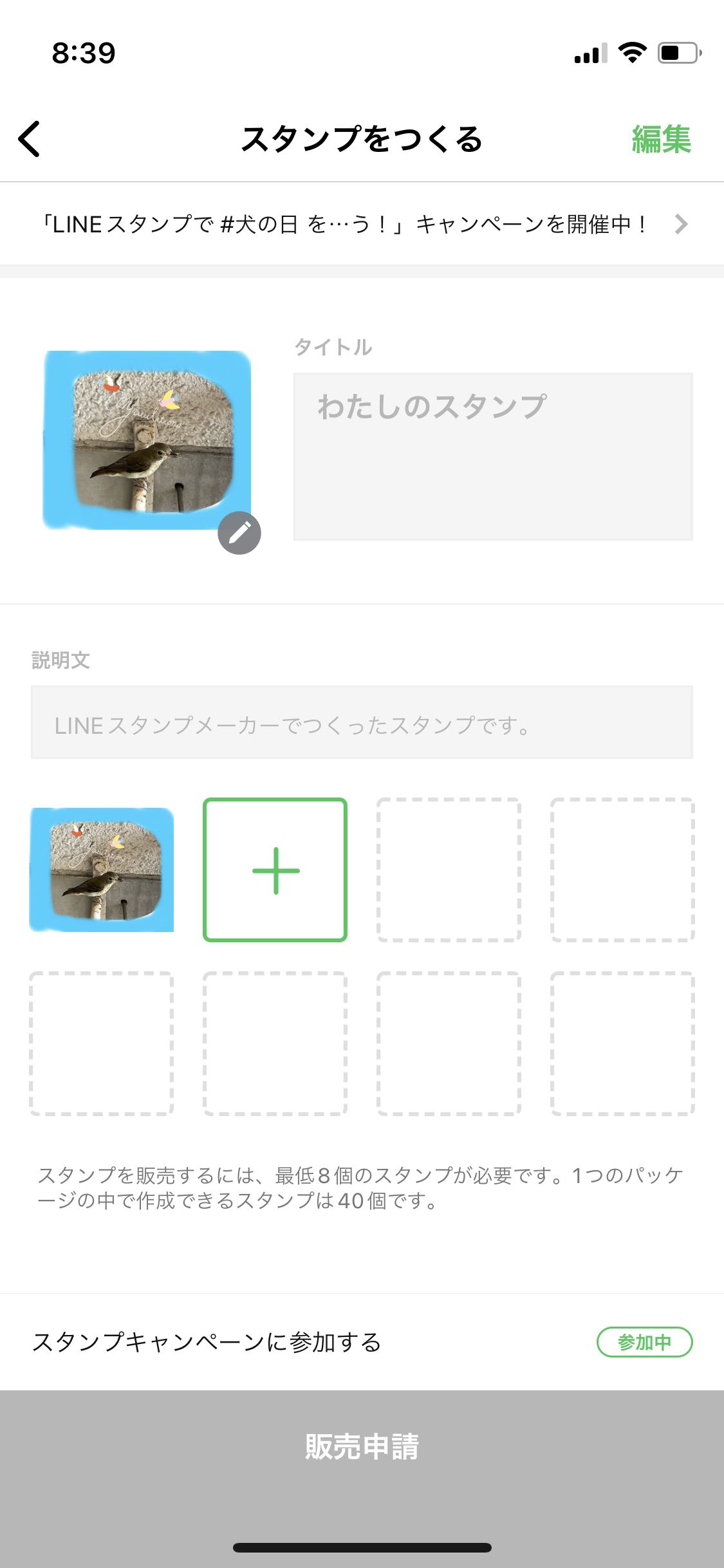
Task: Add a new stamp with plus button
Action: [275, 870]
